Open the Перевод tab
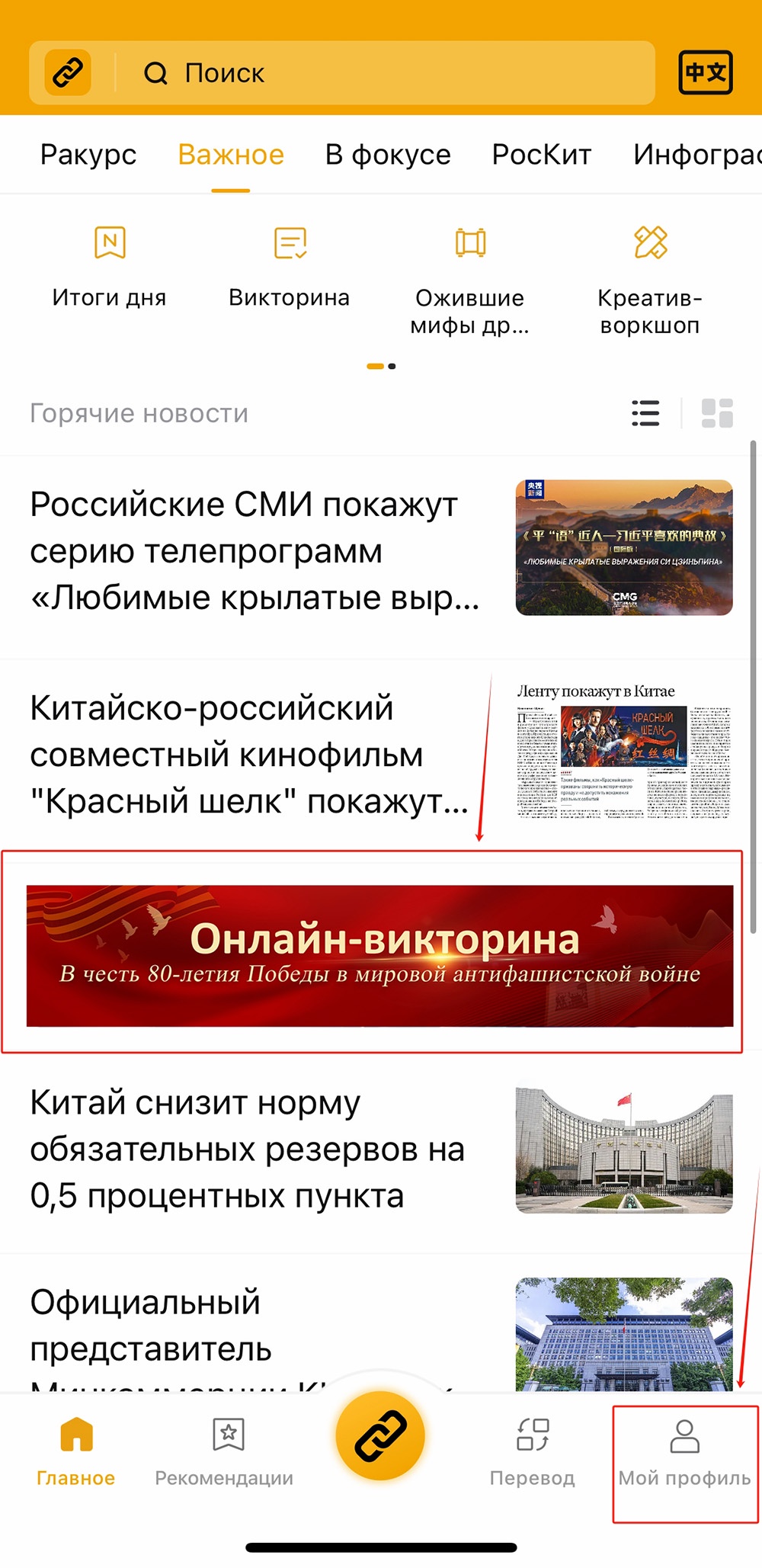 tap(533, 1452)
